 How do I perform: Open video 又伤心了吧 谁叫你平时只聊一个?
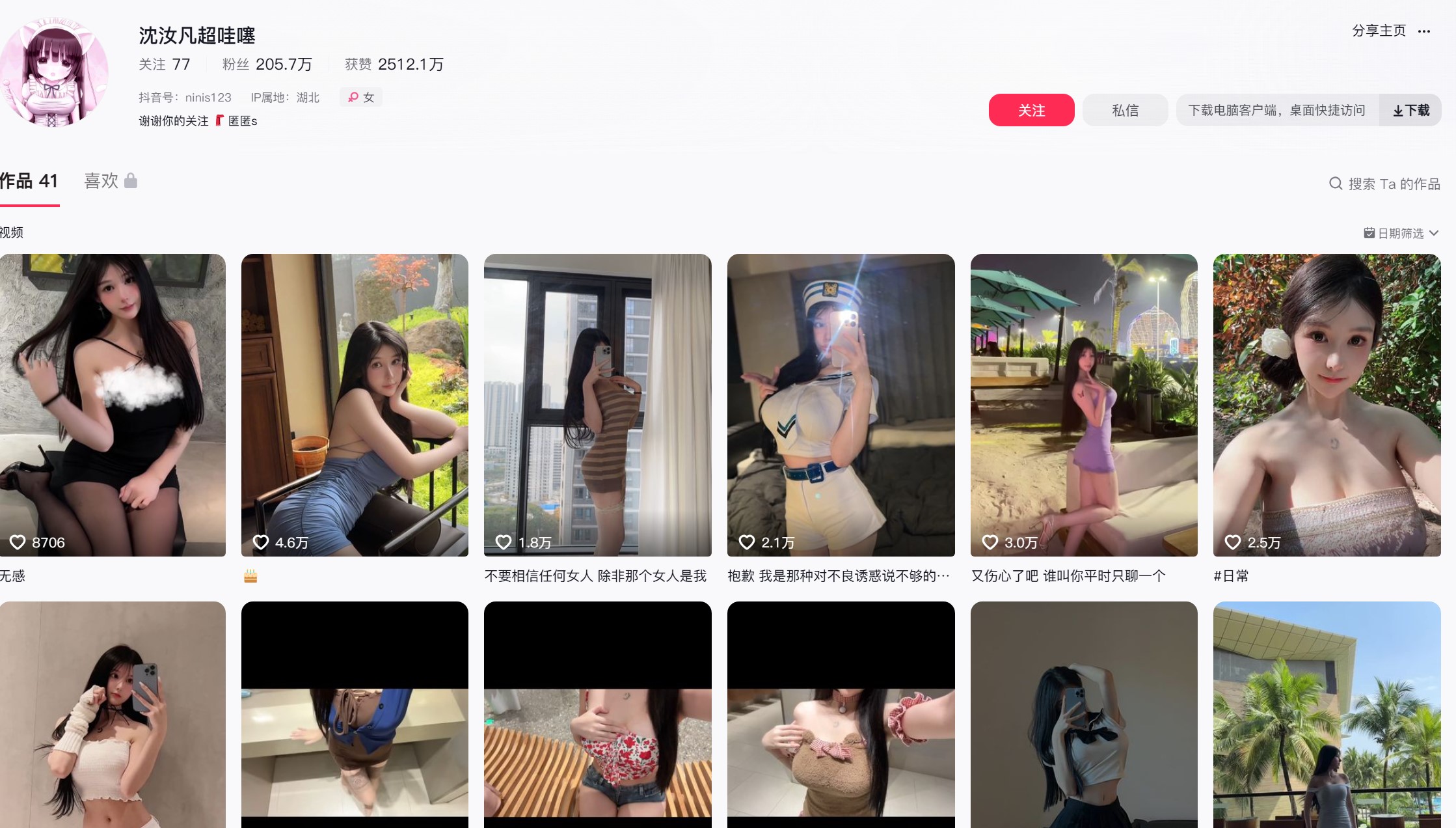click(x=1084, y=405)
